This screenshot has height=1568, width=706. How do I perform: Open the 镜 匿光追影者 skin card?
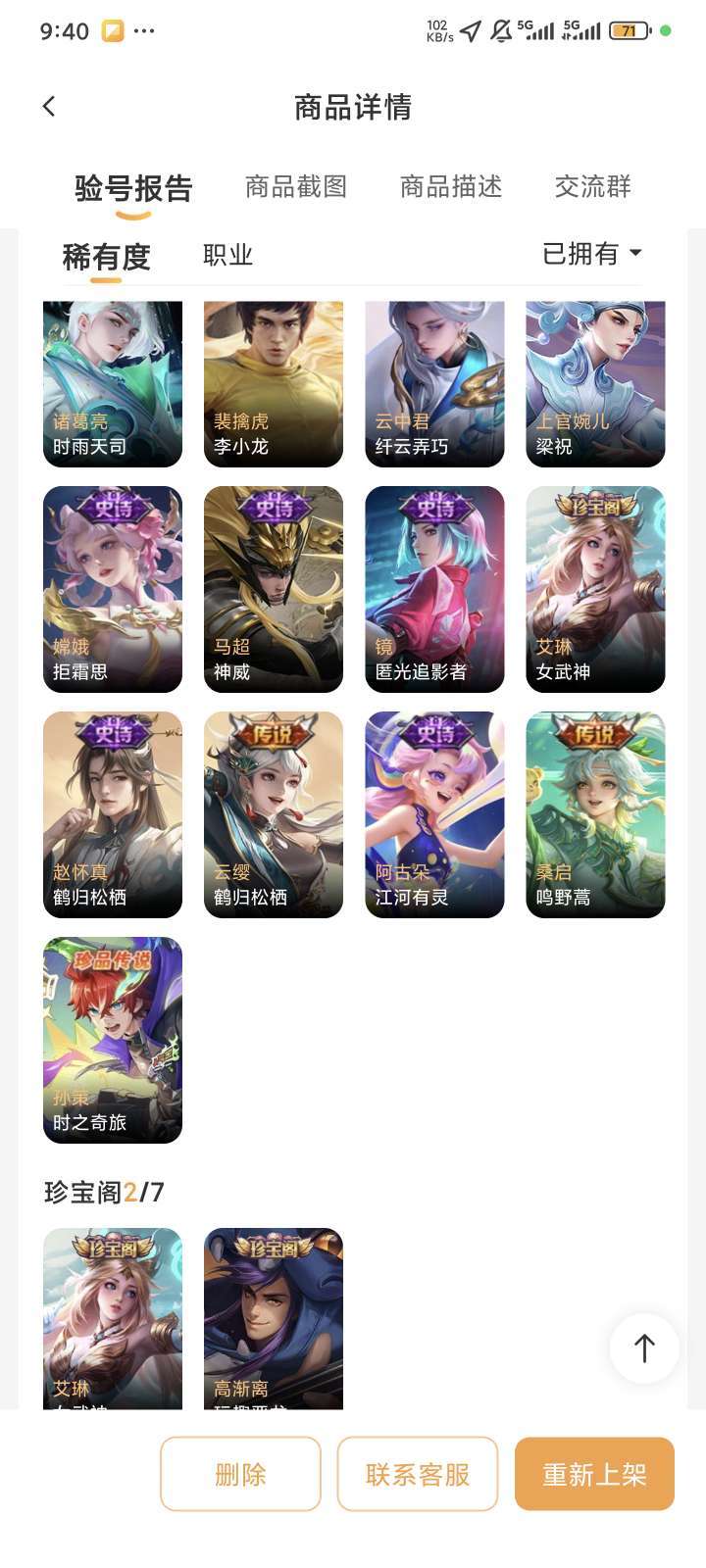434,589
